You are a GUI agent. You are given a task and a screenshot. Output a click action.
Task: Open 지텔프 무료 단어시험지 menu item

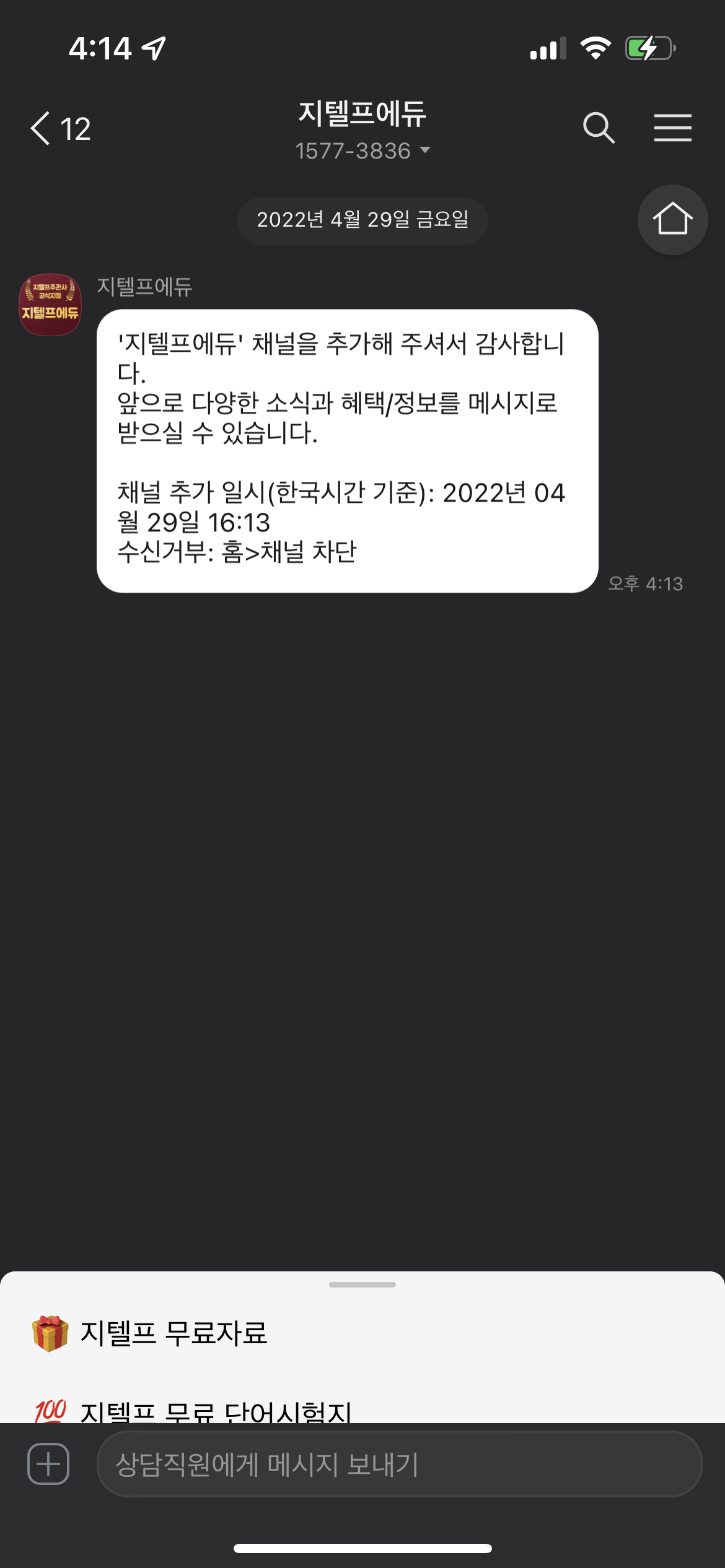pyautogui.click(x=192, y=1411)
